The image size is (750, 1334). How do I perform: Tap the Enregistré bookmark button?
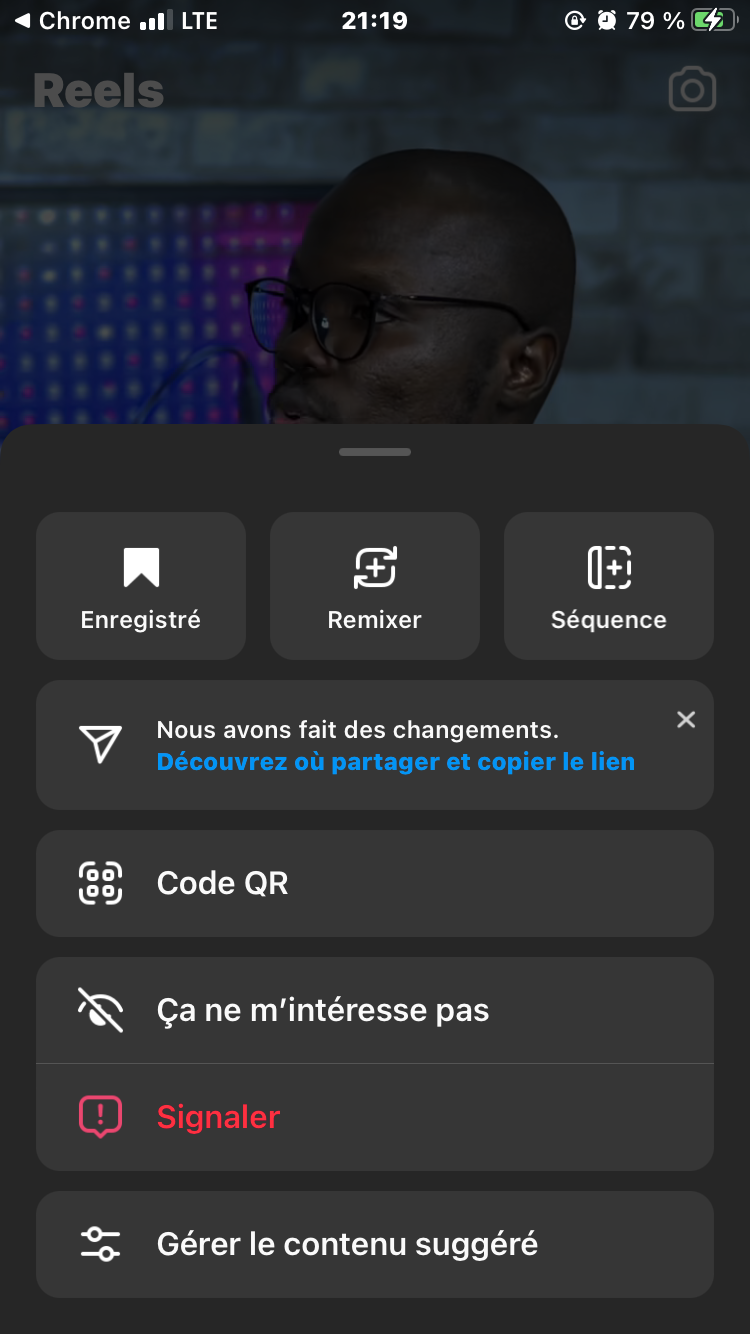[141, 586]
